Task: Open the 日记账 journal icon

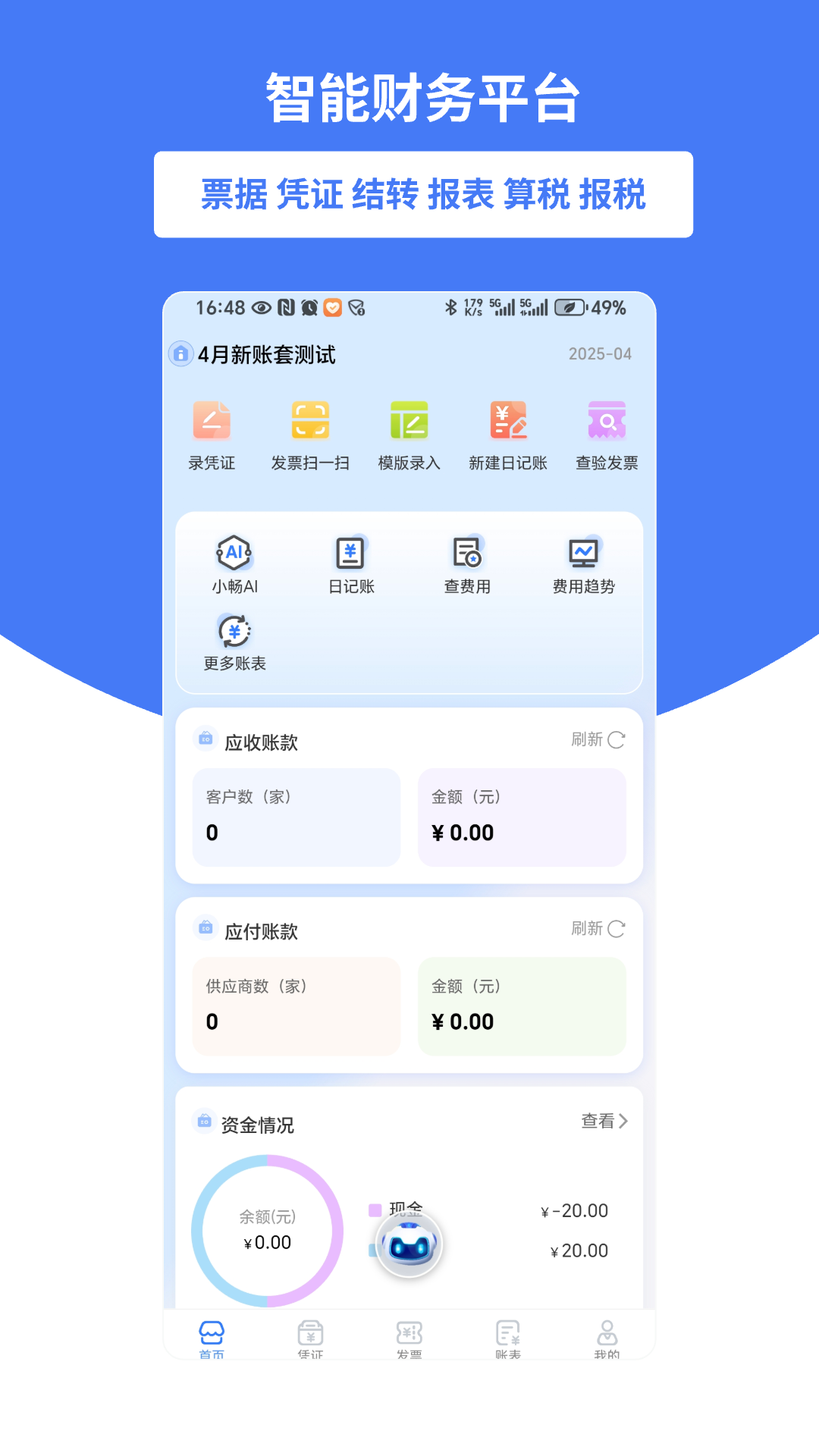Action: point(350,564)
